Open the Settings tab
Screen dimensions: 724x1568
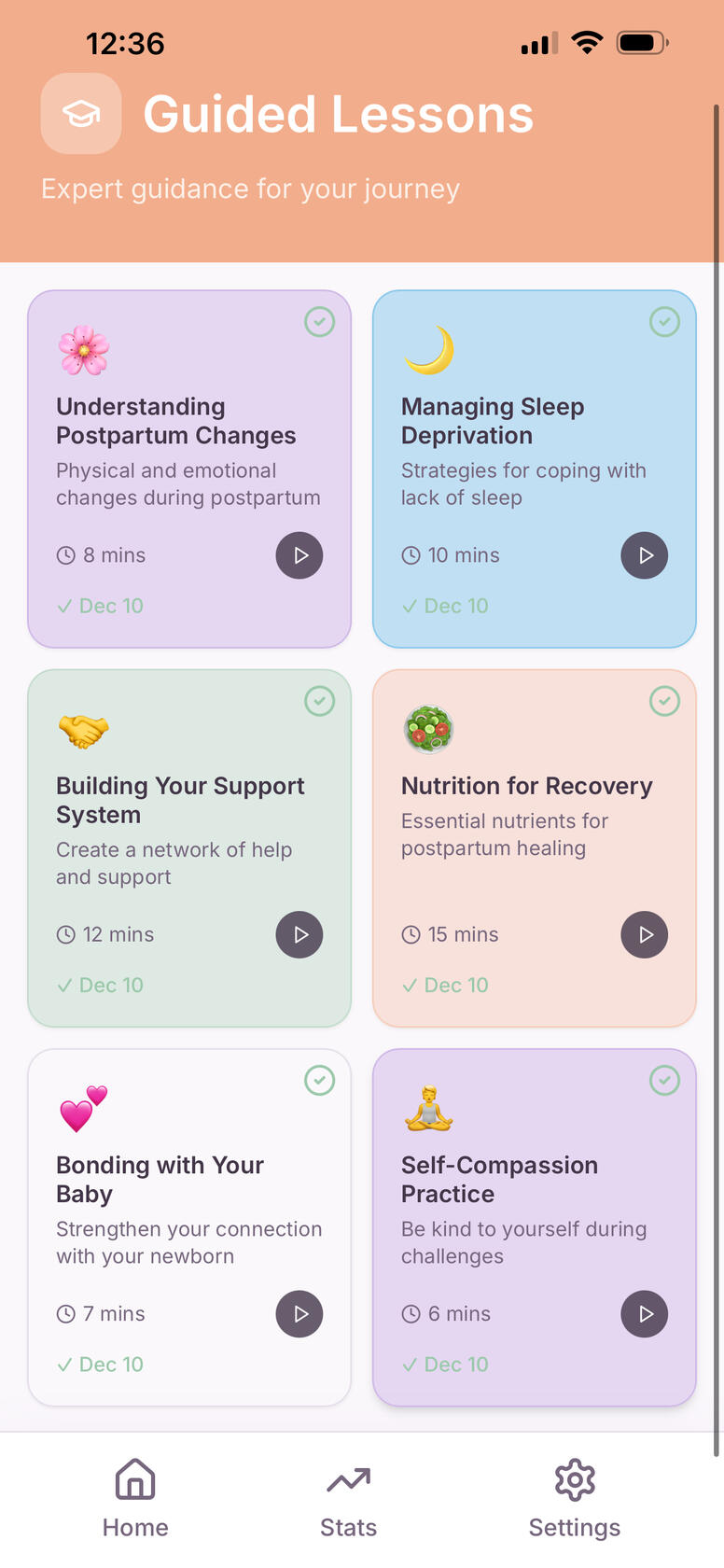pos(574,1499)
